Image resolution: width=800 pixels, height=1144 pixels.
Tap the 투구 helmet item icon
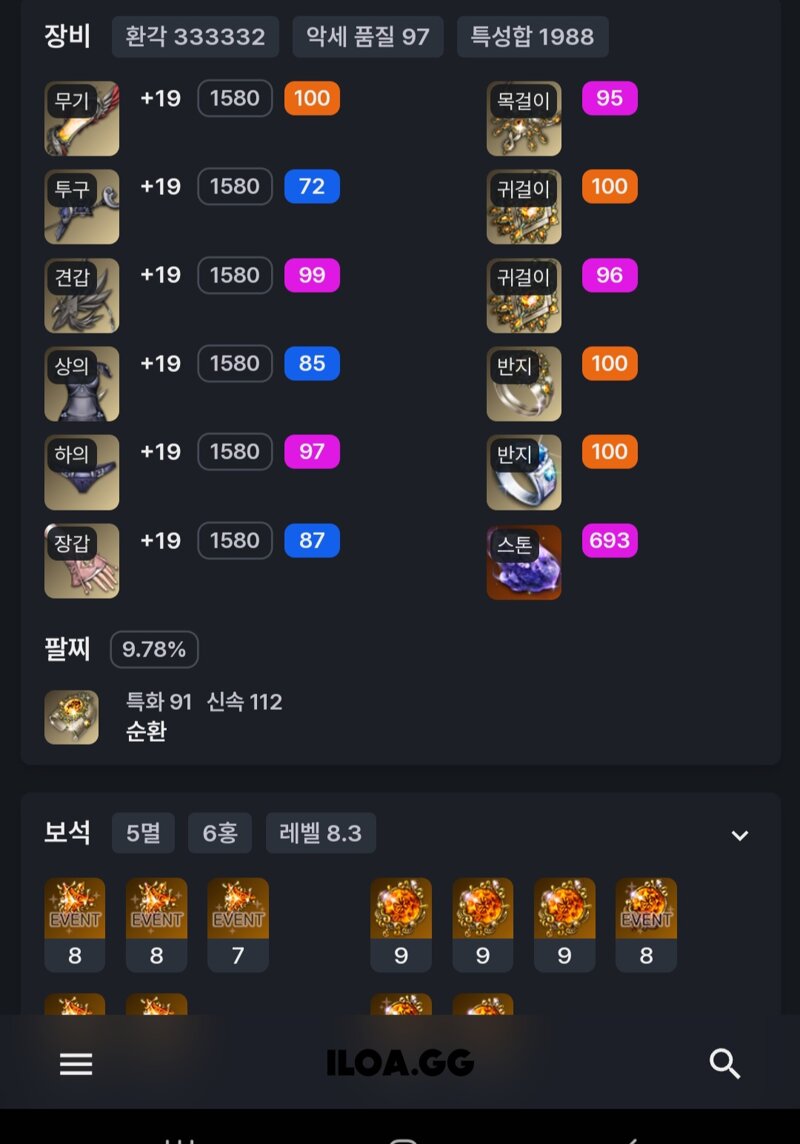(82, 207)
